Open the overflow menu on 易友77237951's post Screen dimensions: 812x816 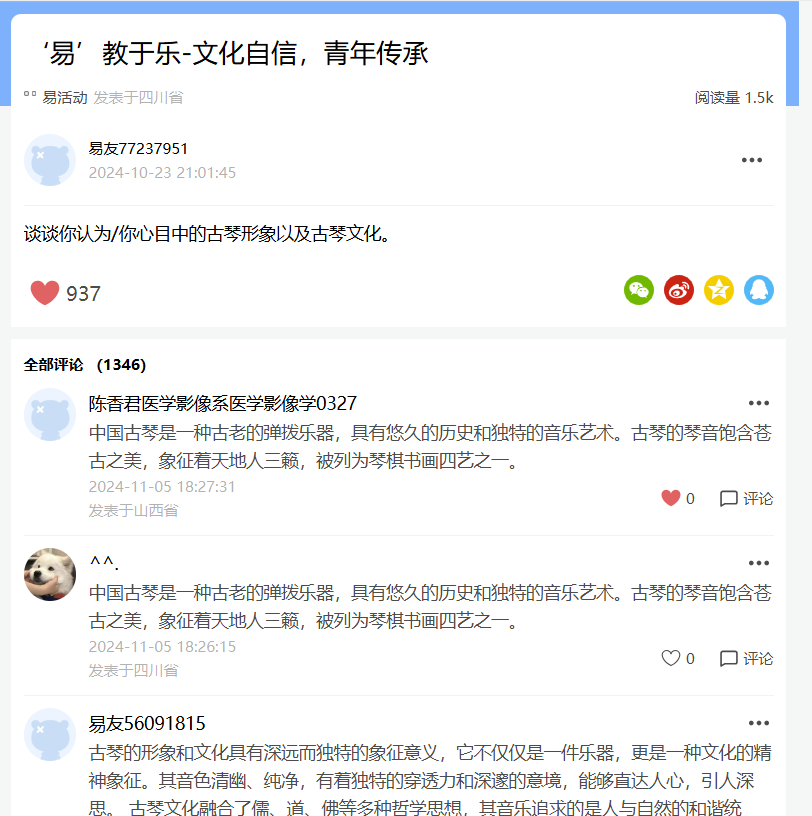(x=751, y=161)
